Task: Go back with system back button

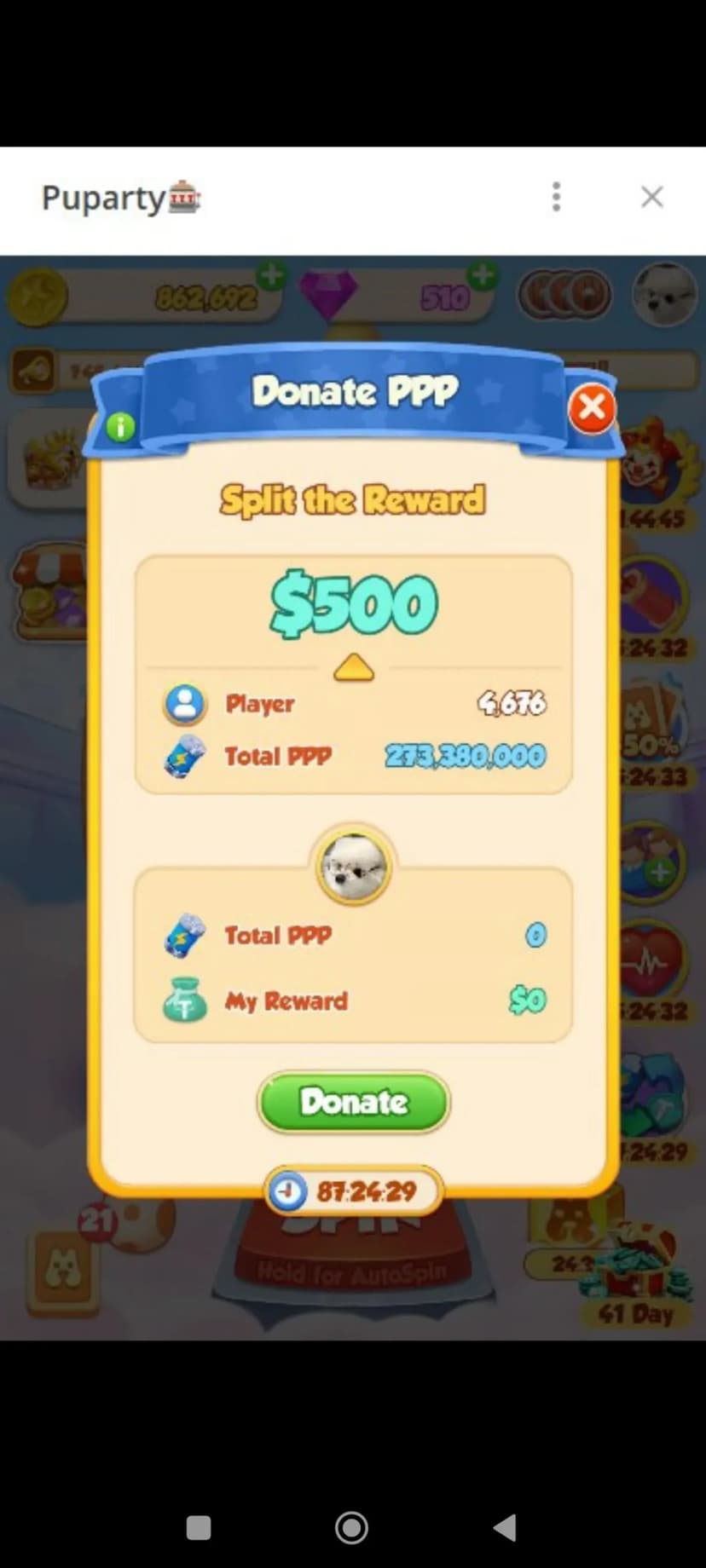Action: (506, 1528)
